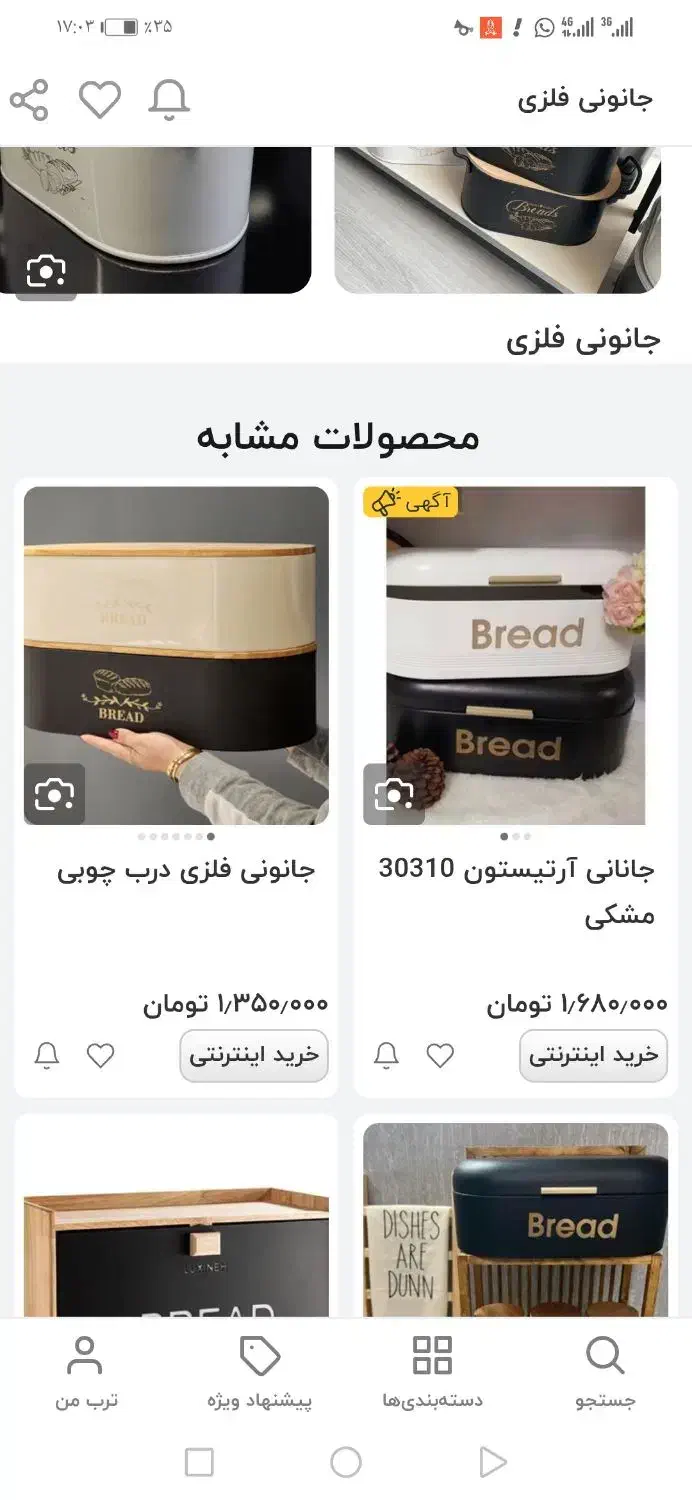This screenshot has width=692, height=1500.
Task: Search by image from جانونی فلزی درب چوبی photo
Action: [54, 794]
